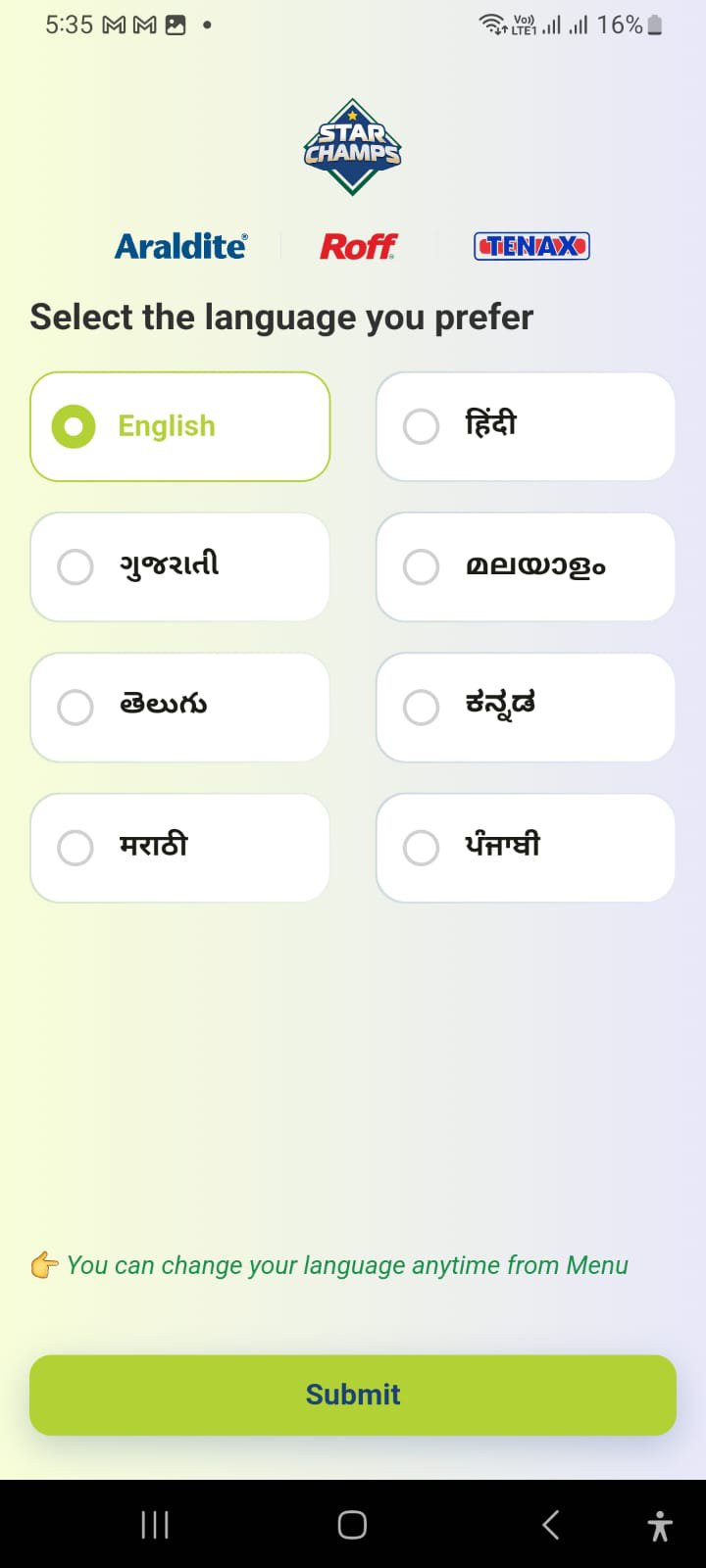
Task: Pick the ગુજરાતી (Gujarati) language option
Action: point(179,566)
